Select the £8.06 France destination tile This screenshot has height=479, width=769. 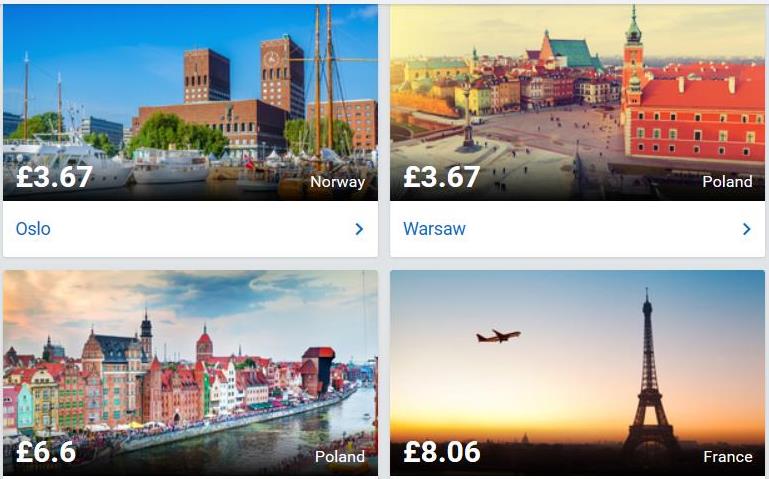pos(577,372)
